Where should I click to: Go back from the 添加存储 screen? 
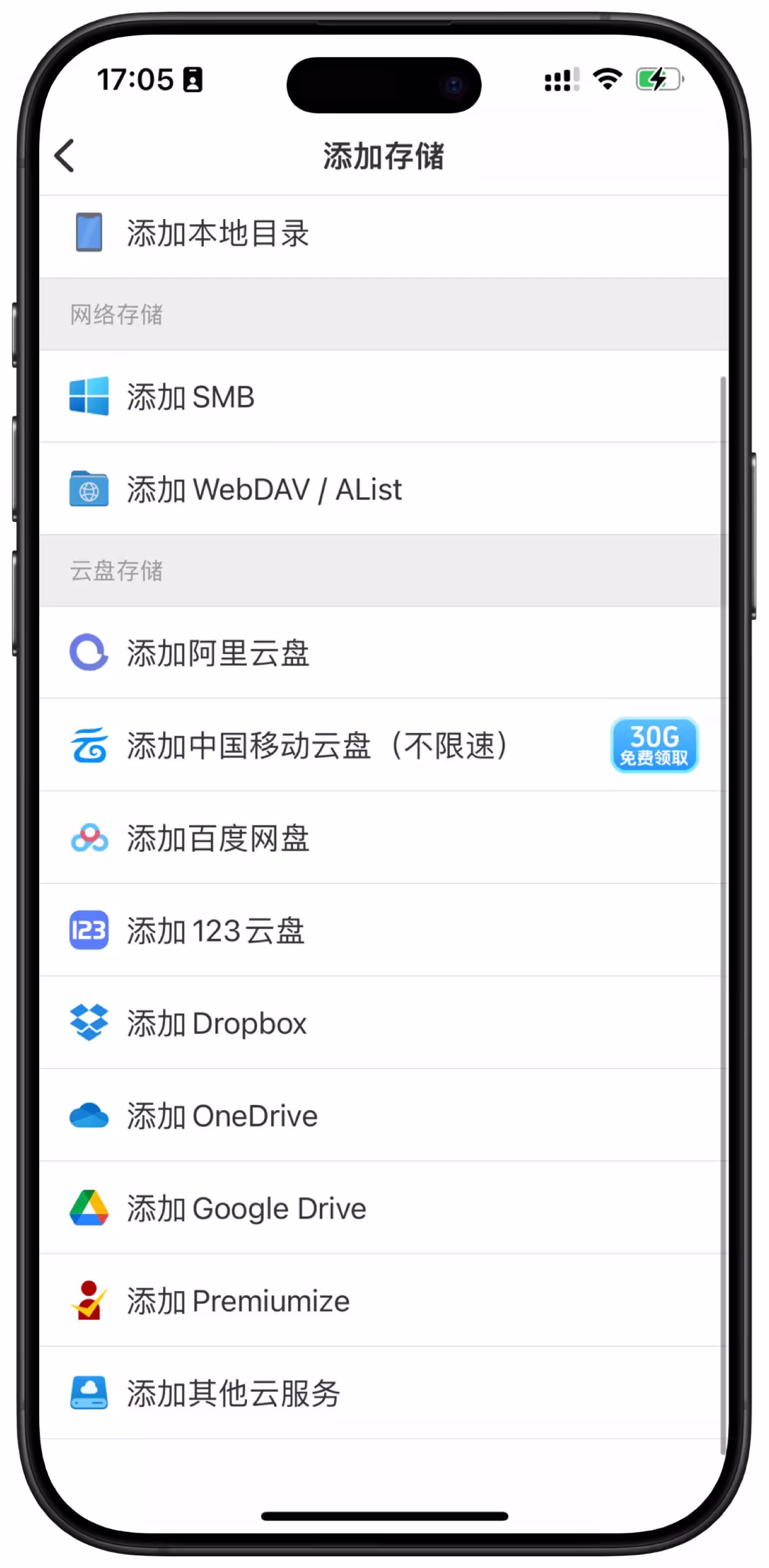65,155
